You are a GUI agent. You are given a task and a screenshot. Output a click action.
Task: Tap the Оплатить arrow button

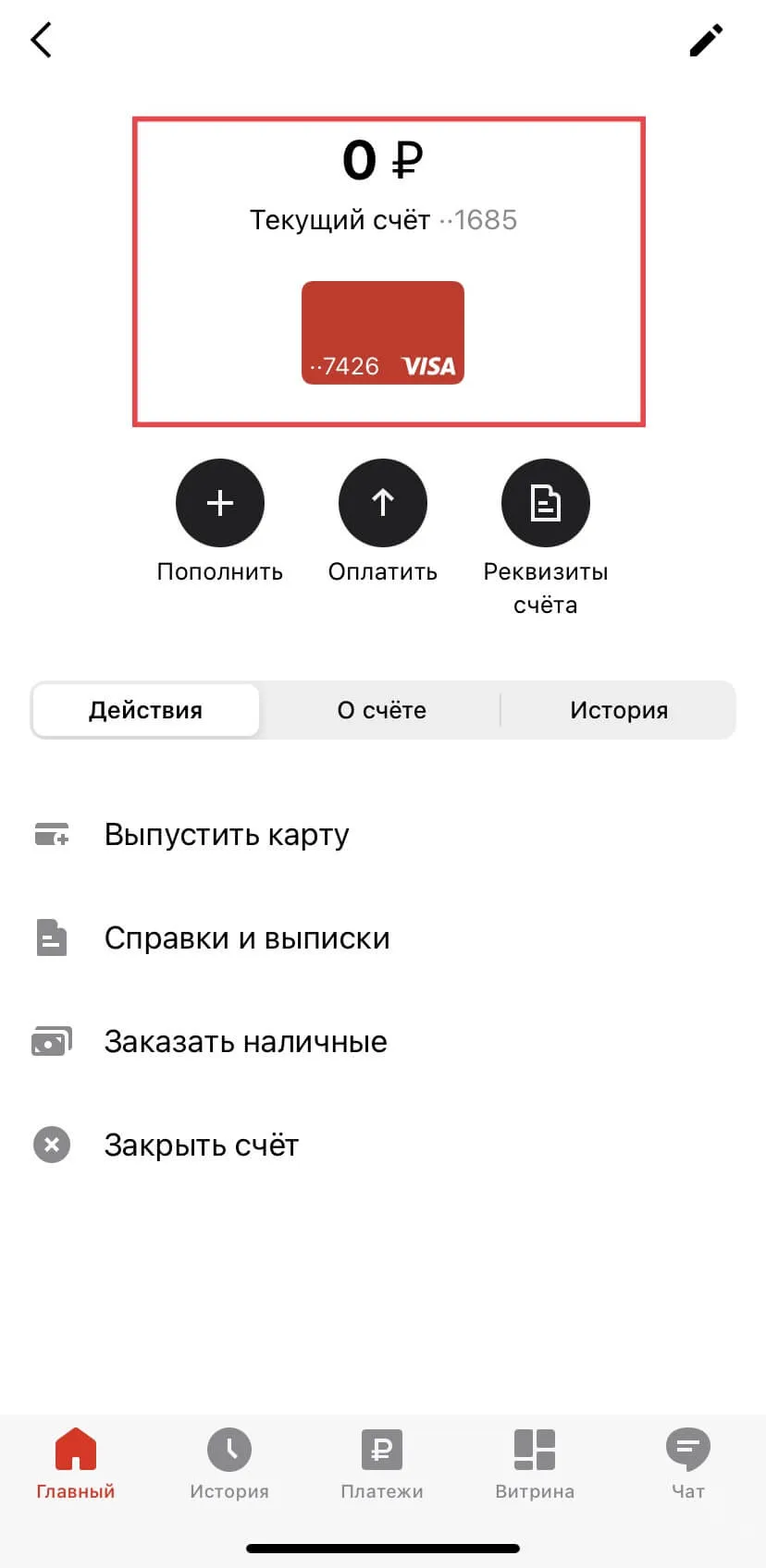pyautogui.click(x=383, y=503)
